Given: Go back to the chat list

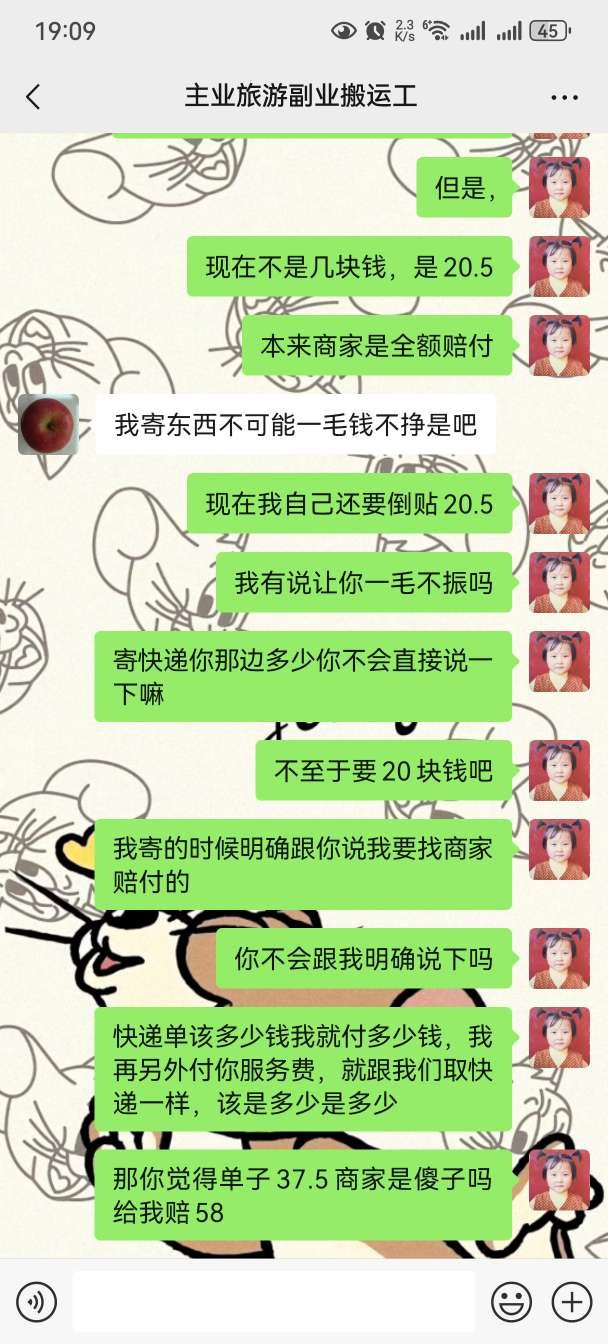Looking at the screenshot, I should [x=33, y=97].
